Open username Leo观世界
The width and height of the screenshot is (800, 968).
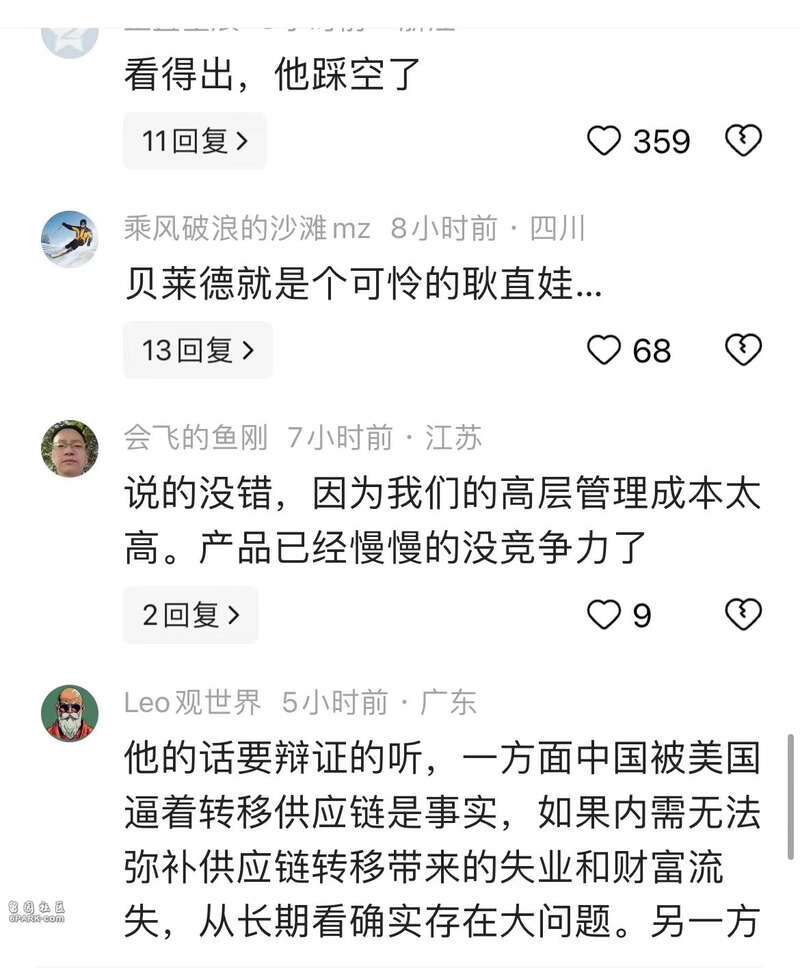192,702
